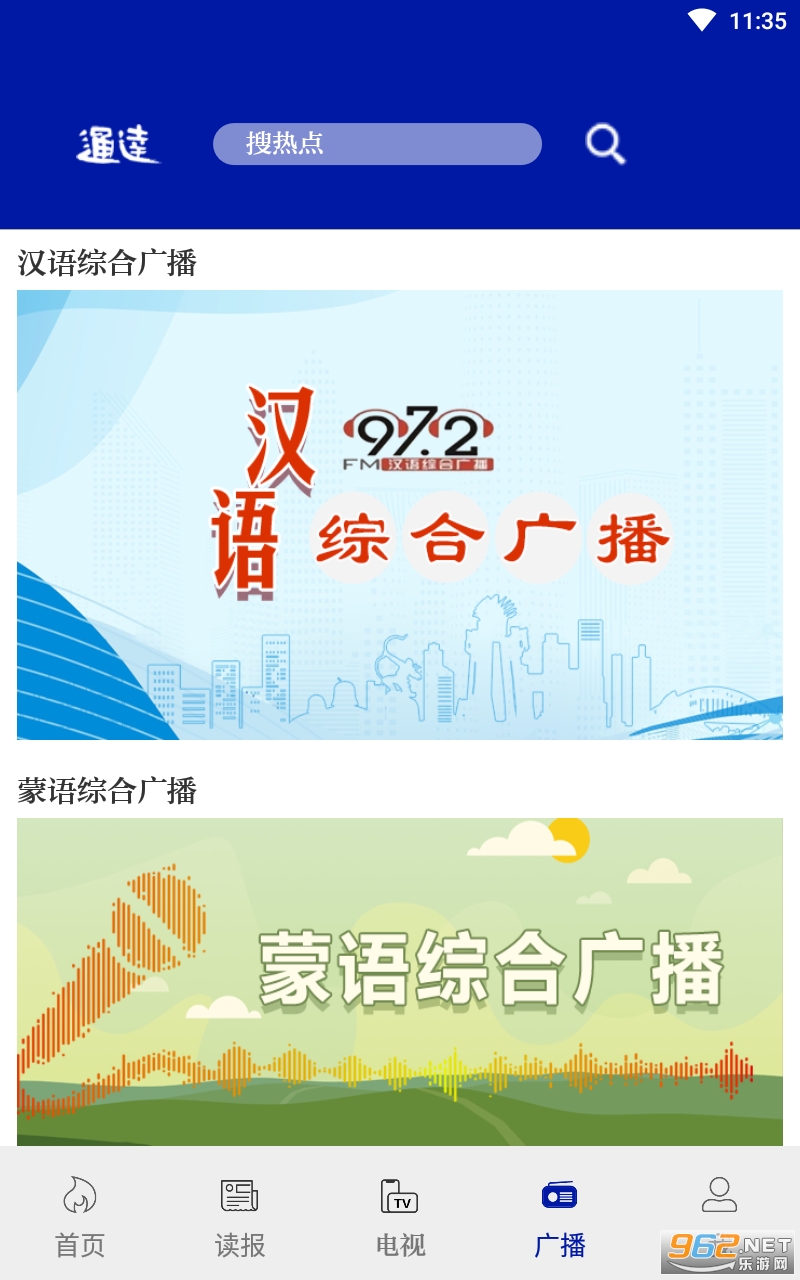Switch to the 读报 tab
800x1280 pixels.
pyautogui.click(x=240, y=1216)
